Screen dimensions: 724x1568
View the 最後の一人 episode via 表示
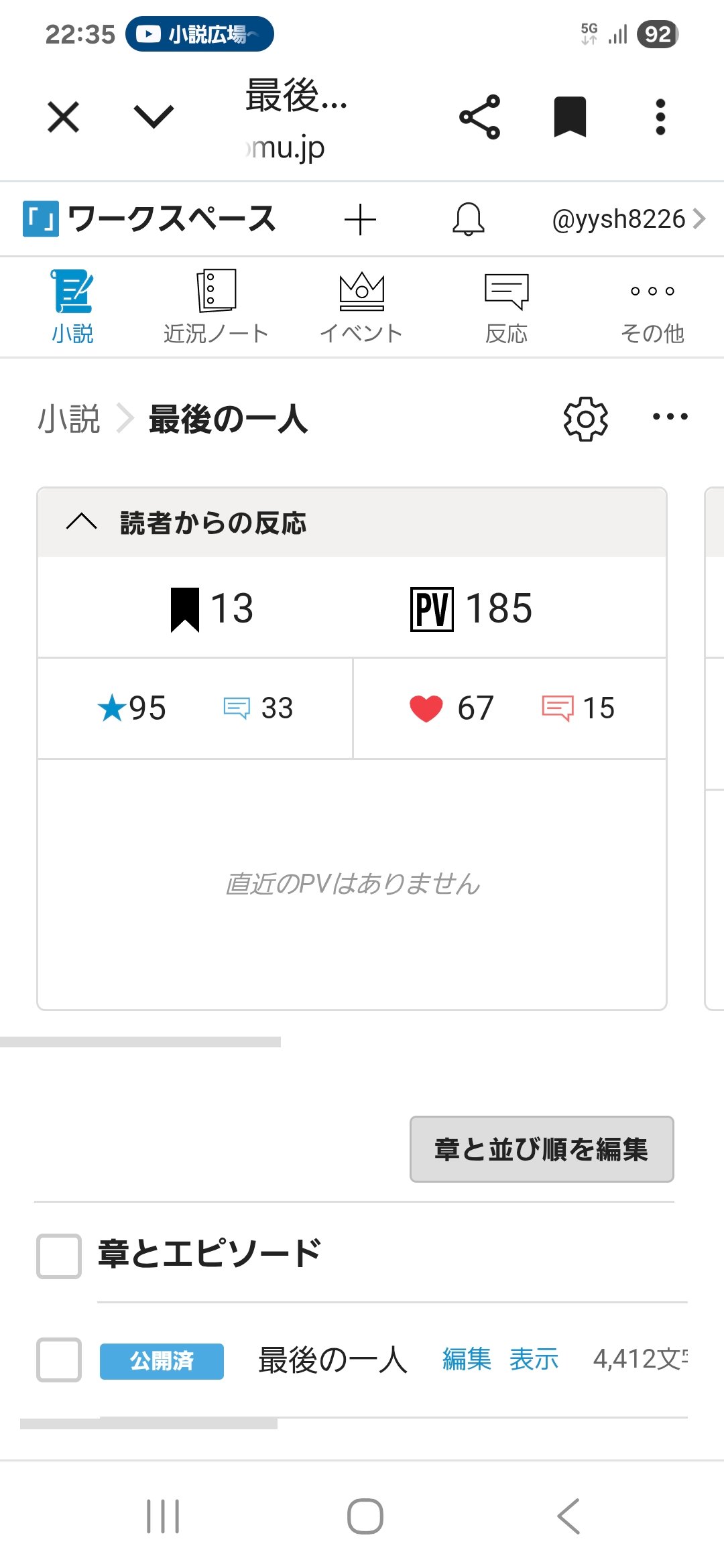point(534,1360)
